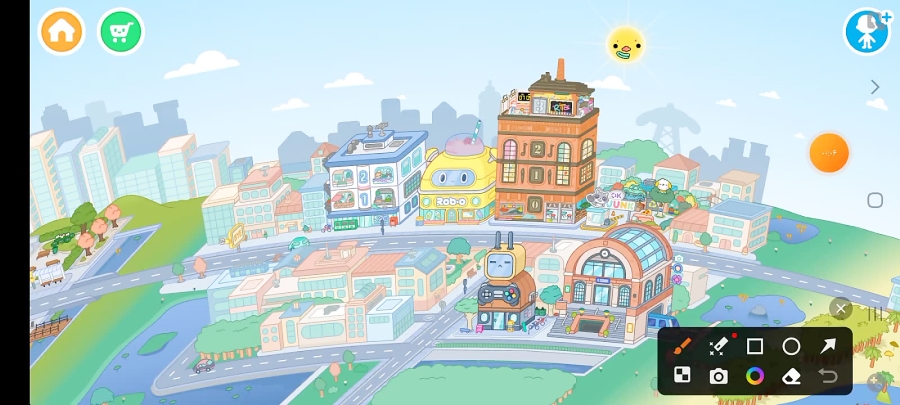This screenshot has width=900, height=405.
Task: Open the character creator button
Action: (x=866, y=31)
